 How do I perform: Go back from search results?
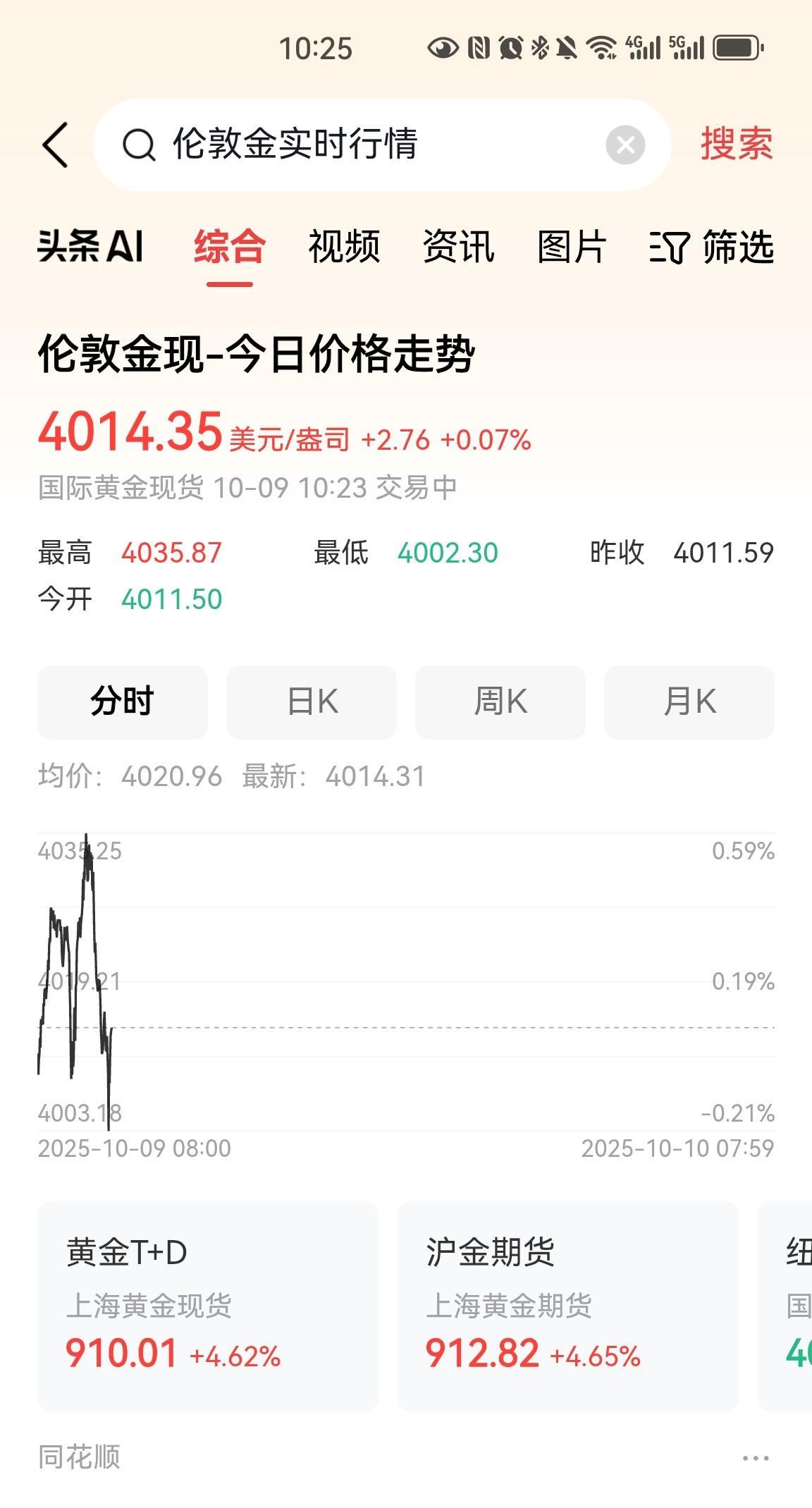pos(55,145)
